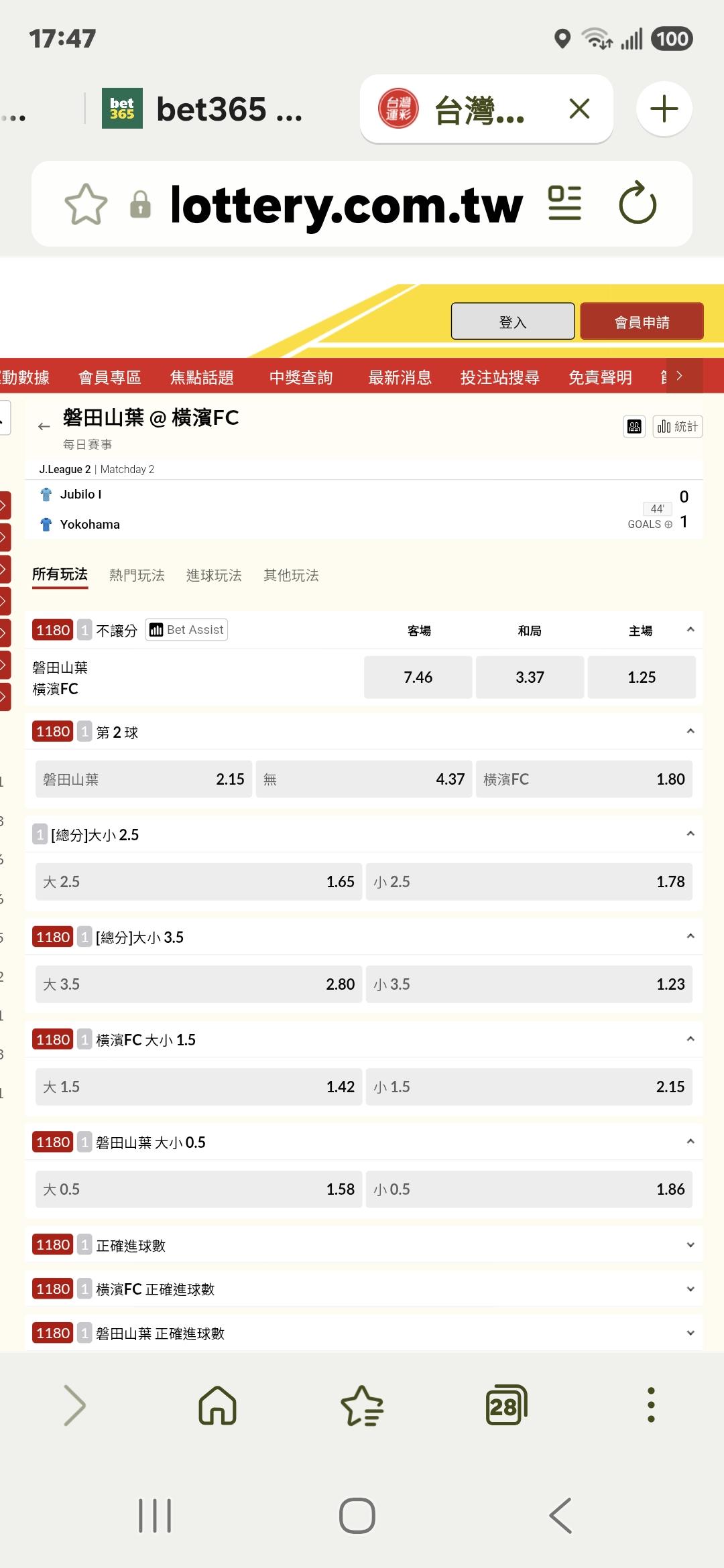Reload the lottery.com.tw page
This screenshot has width=724, height=1568.
(638, 203)
